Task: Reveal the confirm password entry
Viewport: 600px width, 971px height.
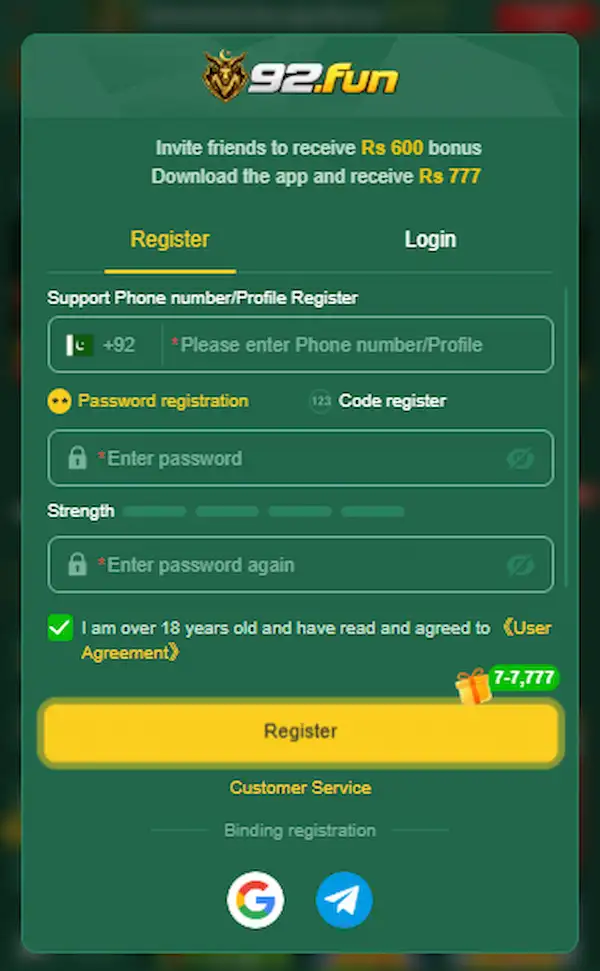Action: pos(520,565)
